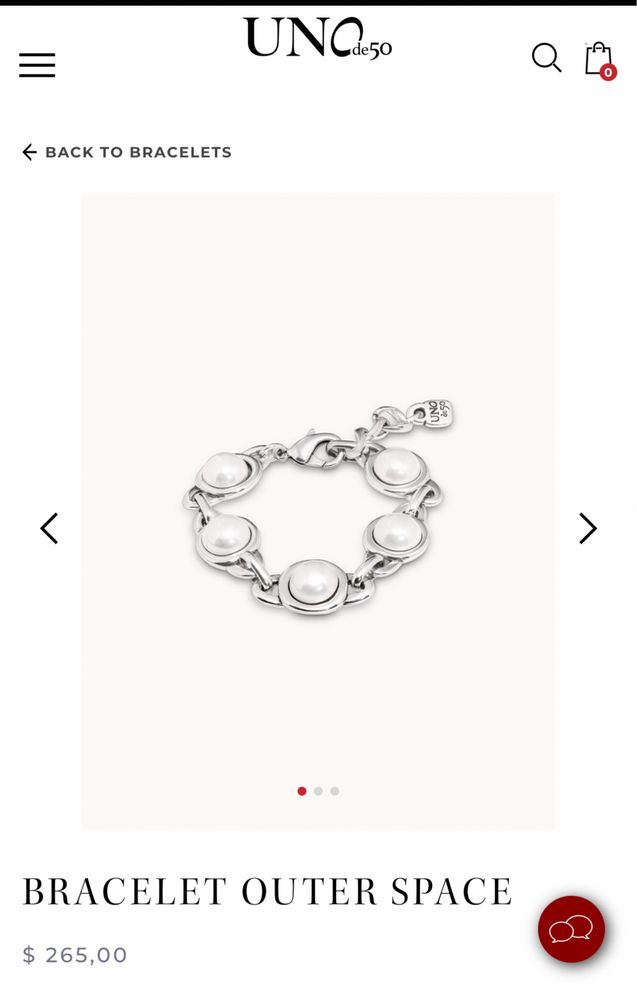The image size is (637, 999).
Task: Jump to third image indicator dot
Action: 334,791
